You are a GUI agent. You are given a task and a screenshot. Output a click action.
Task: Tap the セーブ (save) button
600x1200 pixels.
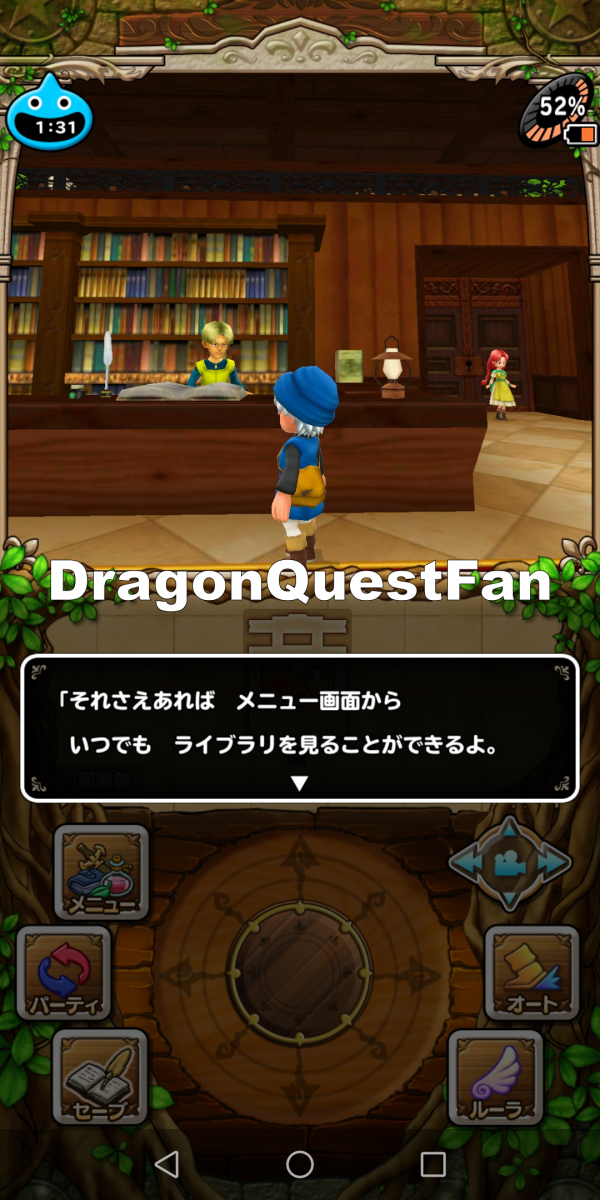[100, 1076]
